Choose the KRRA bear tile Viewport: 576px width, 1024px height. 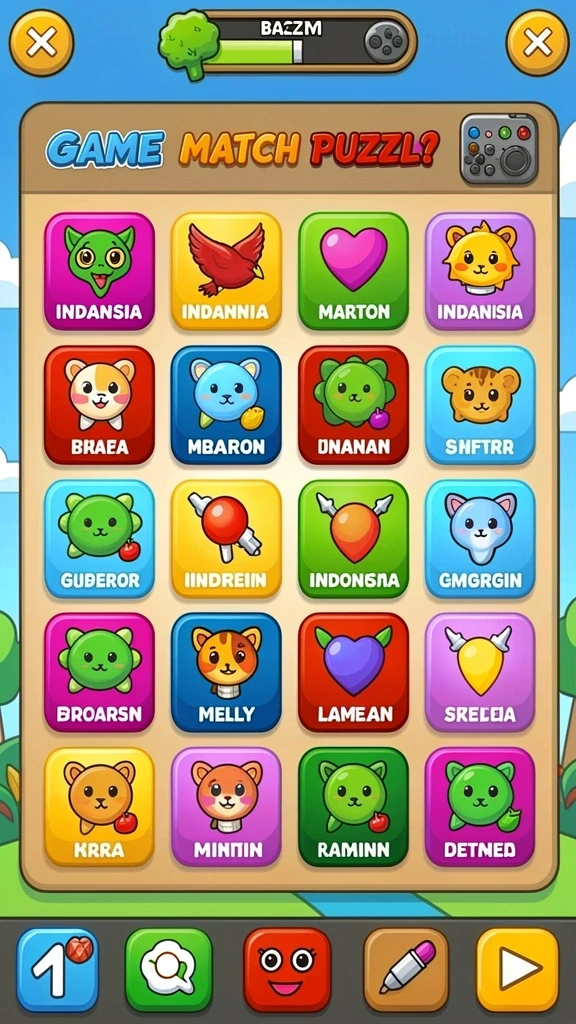pos(99,807)
